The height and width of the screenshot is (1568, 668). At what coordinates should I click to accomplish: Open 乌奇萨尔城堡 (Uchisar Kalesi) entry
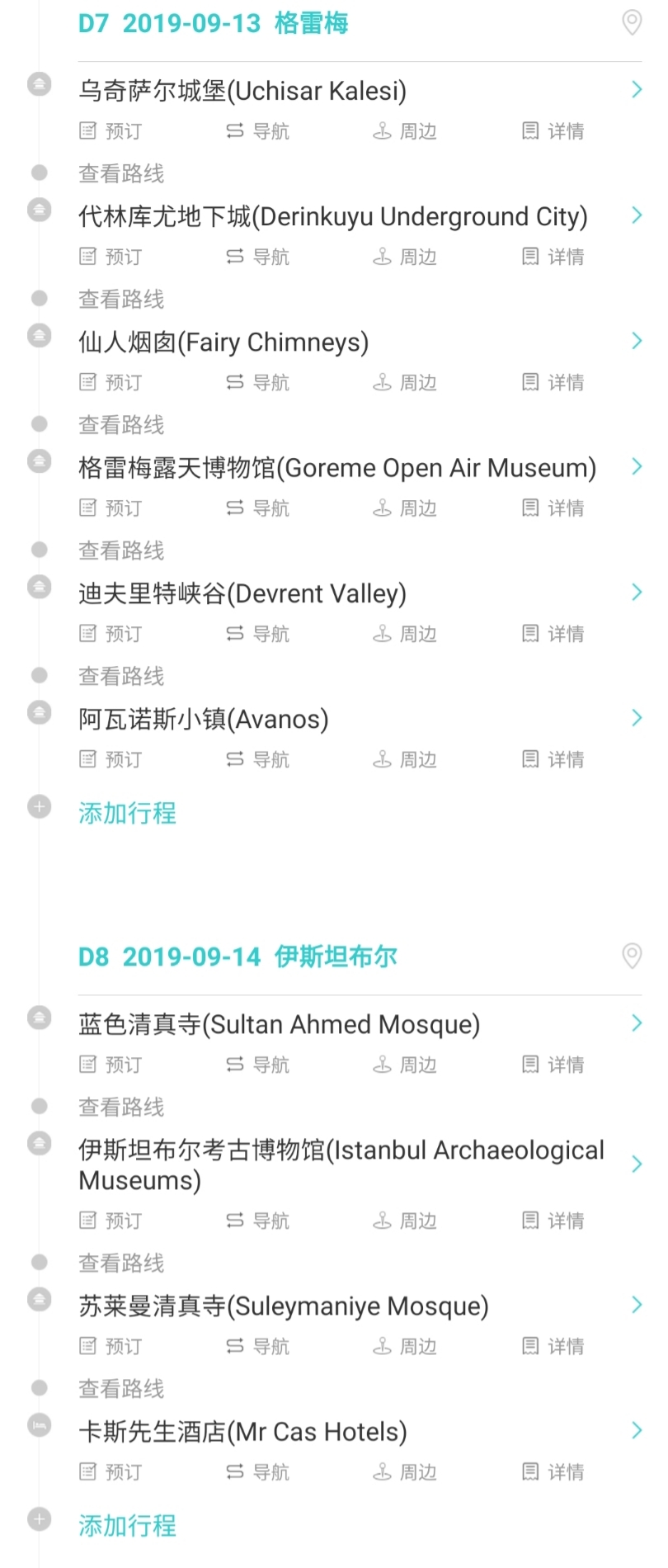pos(242,91)
